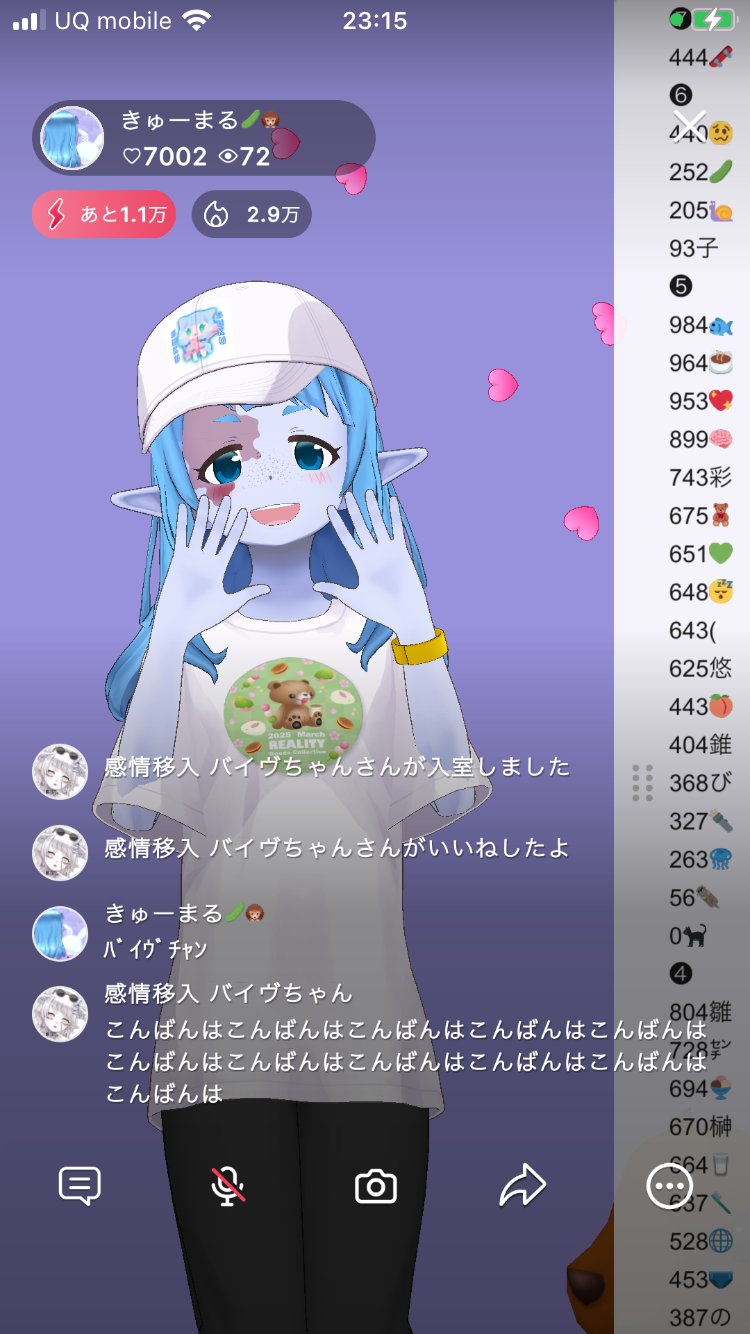Tap the side panel drag handle

tap(643, 783)
